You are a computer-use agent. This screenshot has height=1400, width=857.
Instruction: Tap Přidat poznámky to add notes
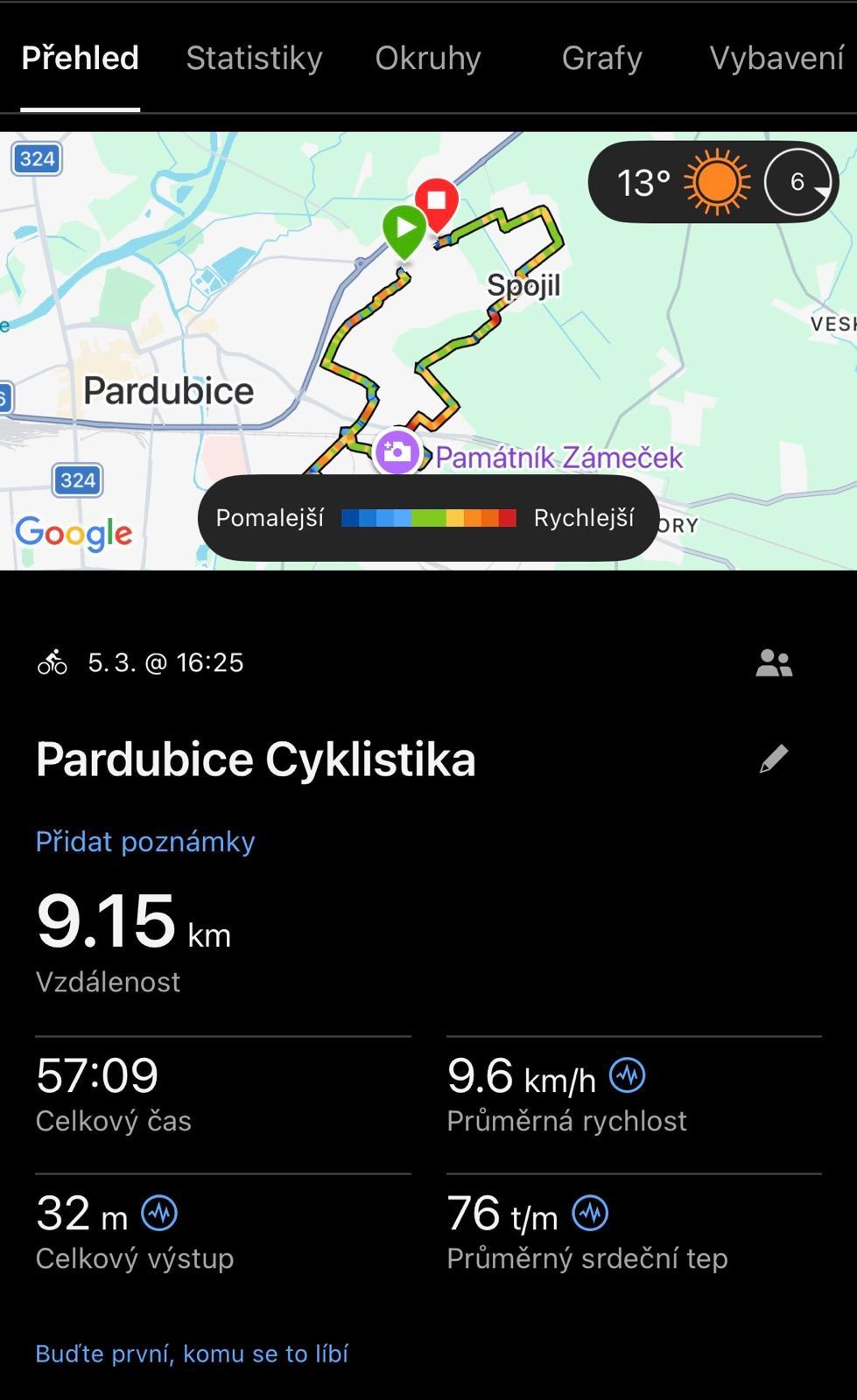pyautogui.click(x=145, y=842)
